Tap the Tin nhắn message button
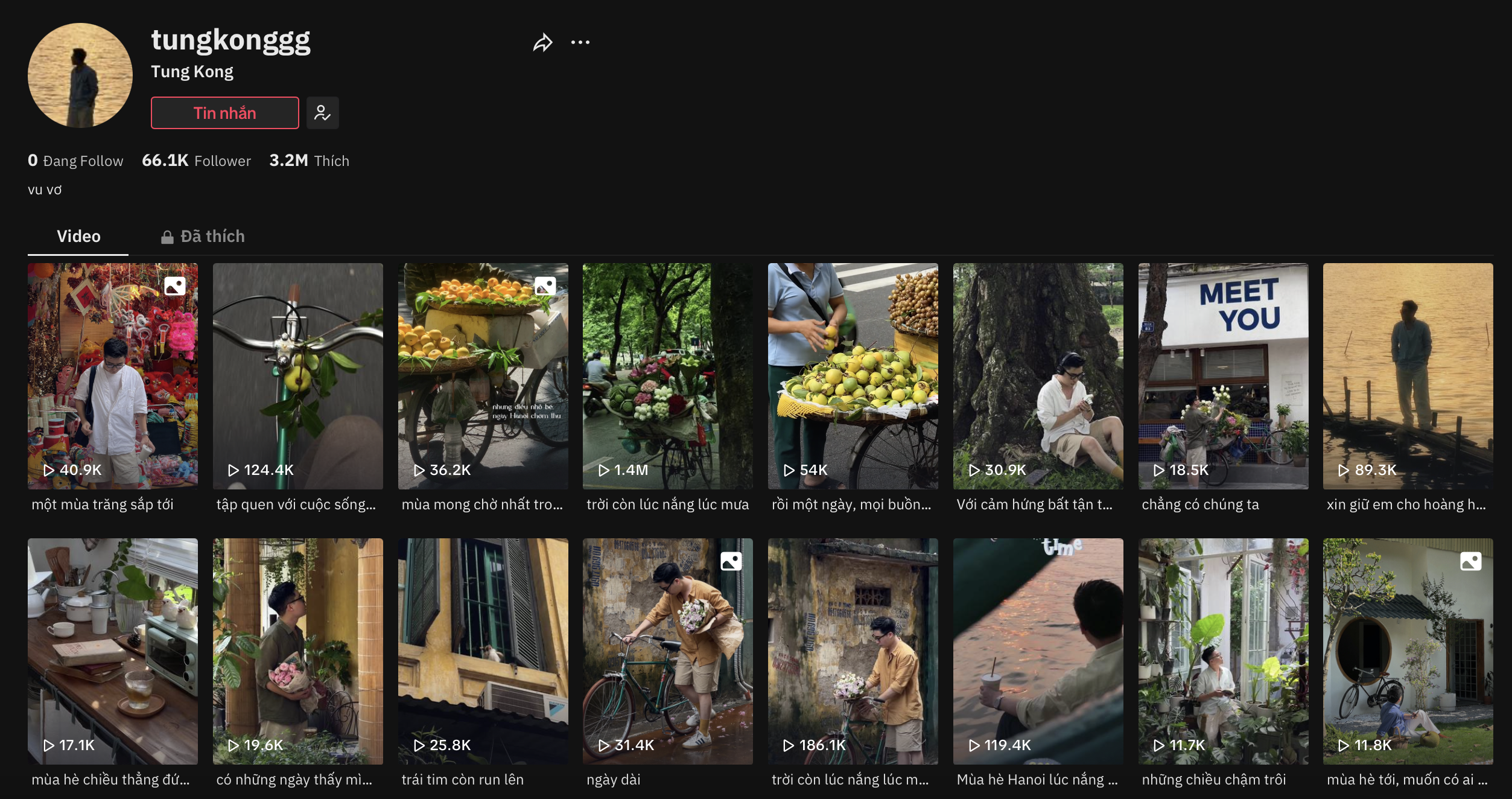 click(224, 113)
